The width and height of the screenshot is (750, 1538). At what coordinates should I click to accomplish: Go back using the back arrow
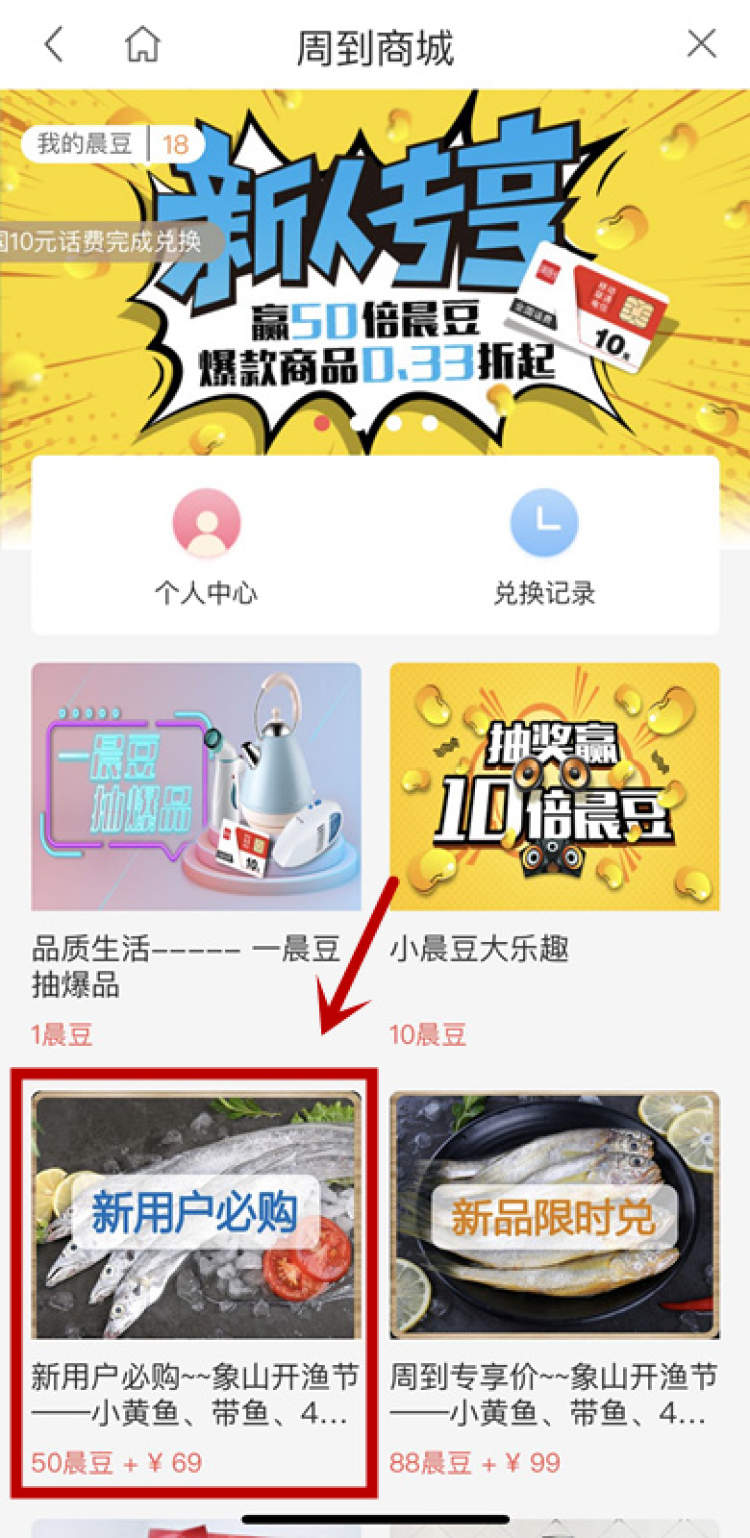(x=54, y=45)
